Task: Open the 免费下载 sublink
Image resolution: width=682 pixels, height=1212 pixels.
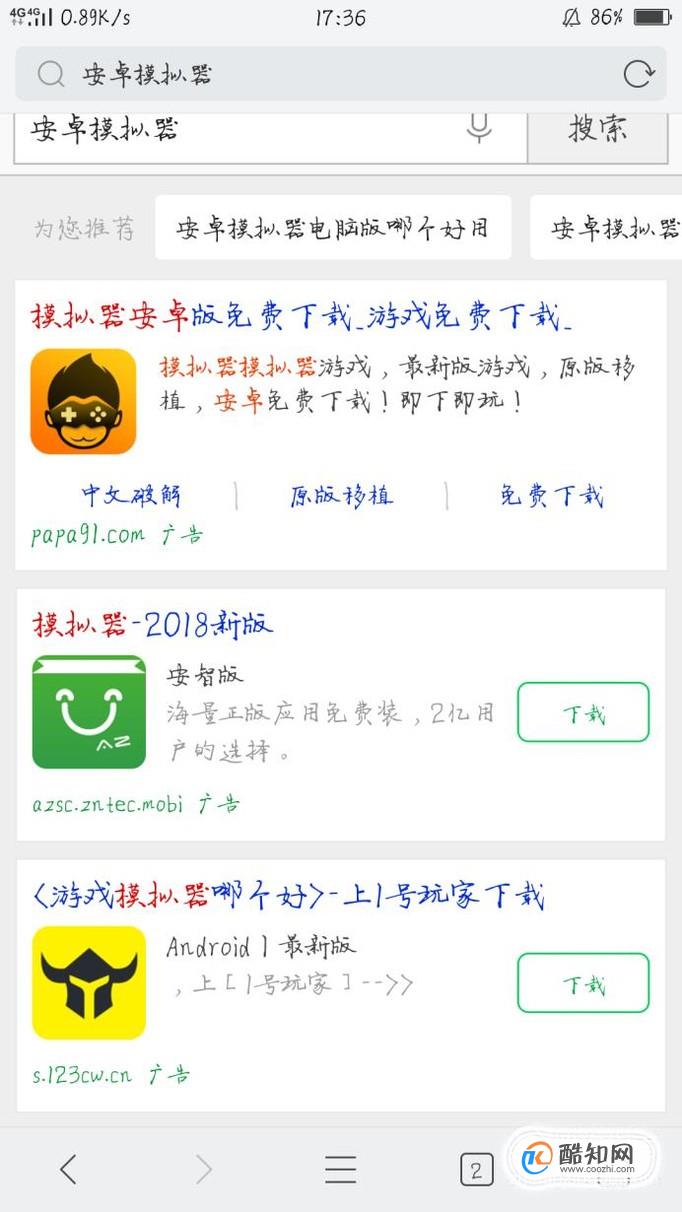Action: [x=552, y=495]
